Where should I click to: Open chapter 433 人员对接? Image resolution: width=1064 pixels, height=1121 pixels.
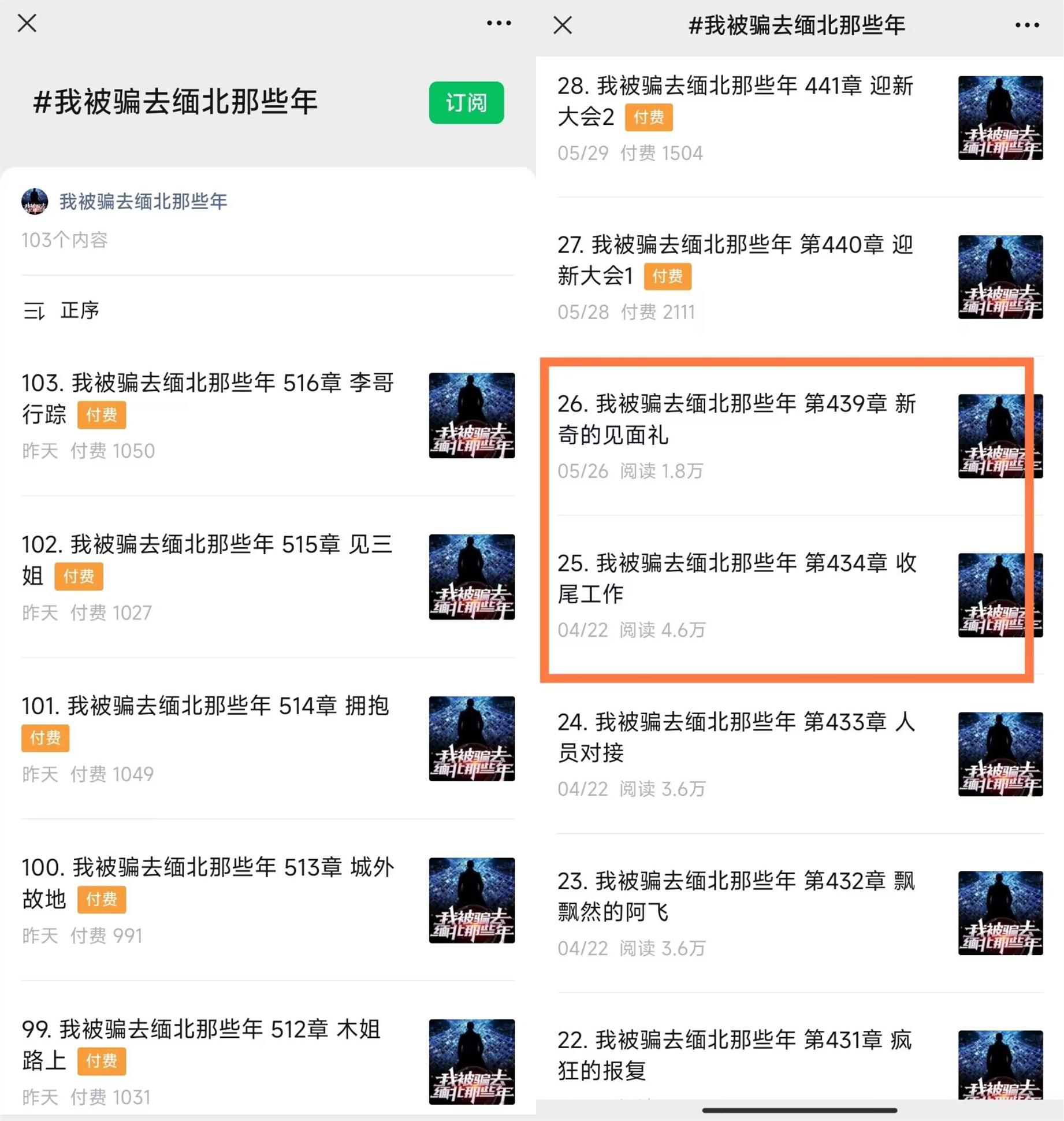pos(736,737)
